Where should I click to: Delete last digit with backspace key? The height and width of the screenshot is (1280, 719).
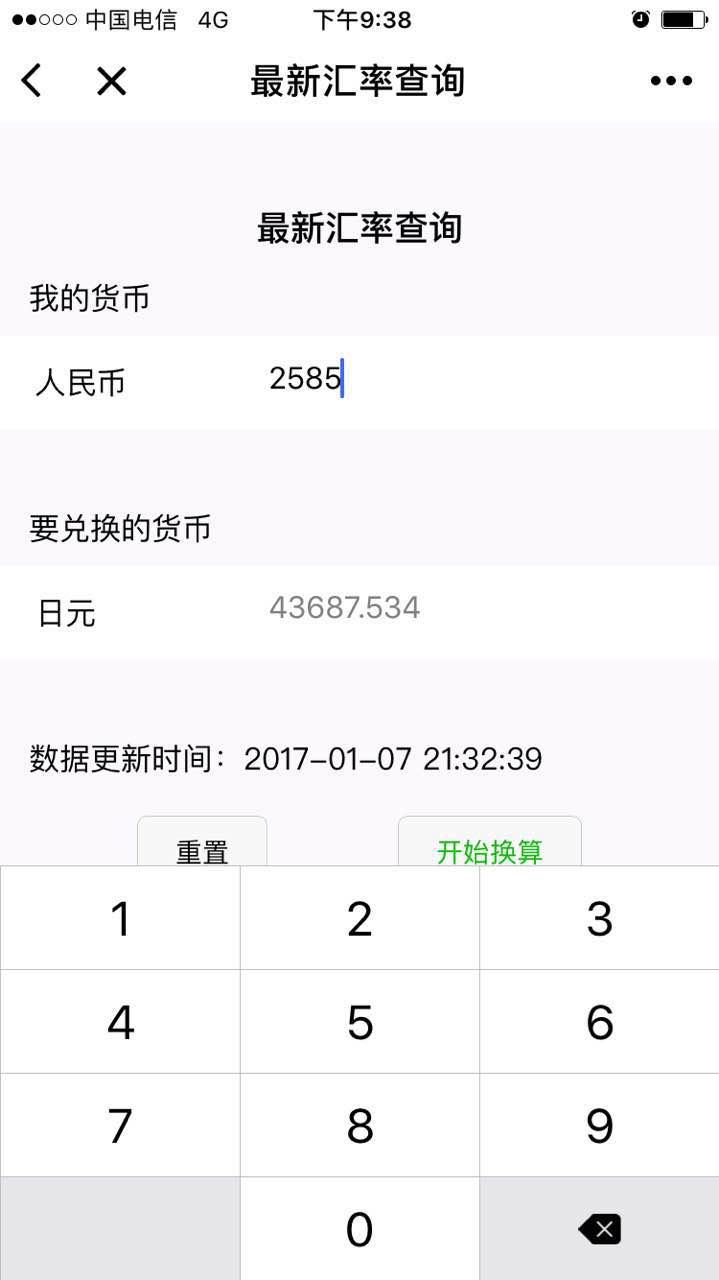[600, 1229]
